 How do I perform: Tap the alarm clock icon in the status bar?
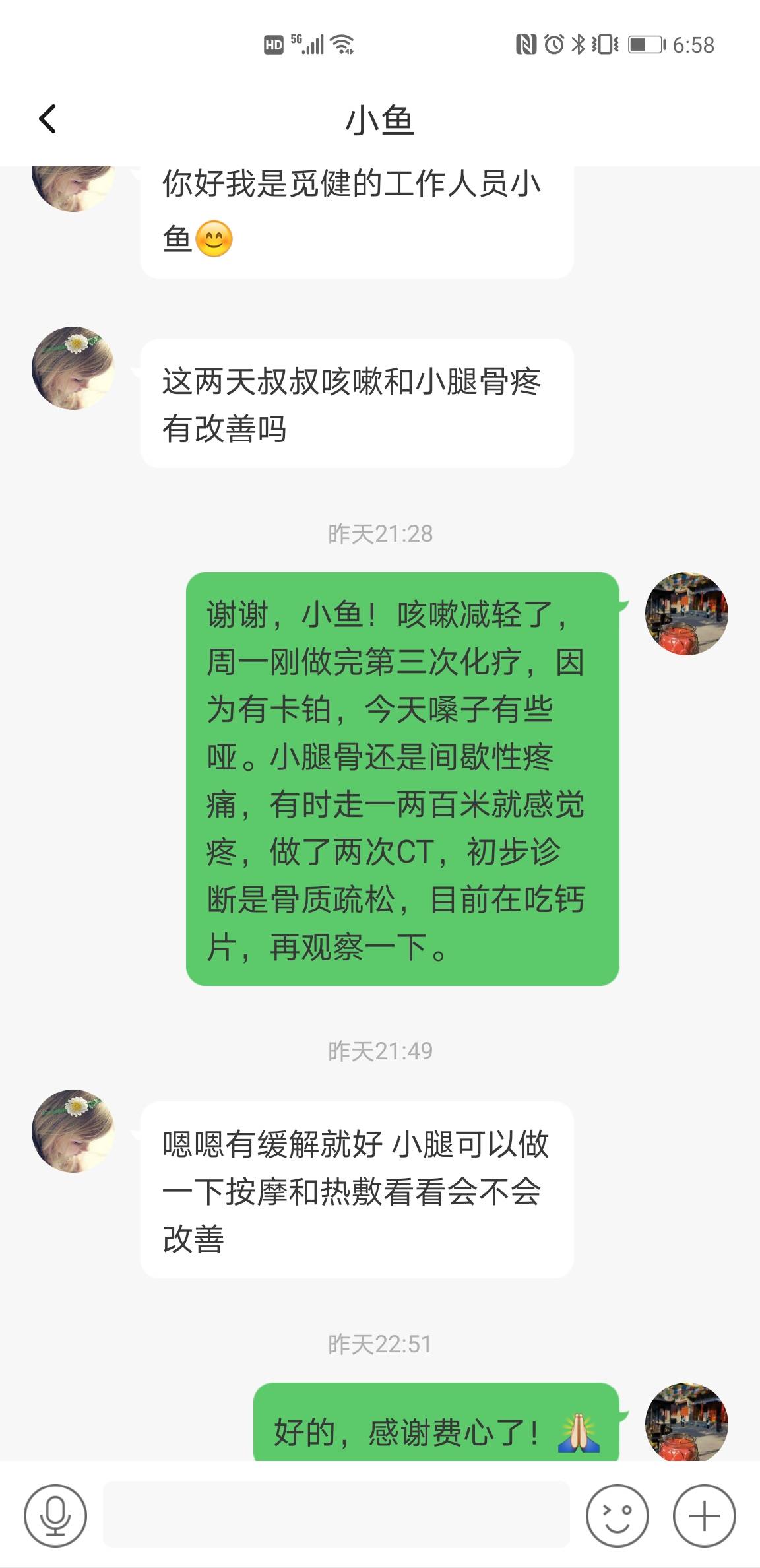pyautogui.click(x=554, y=45)
